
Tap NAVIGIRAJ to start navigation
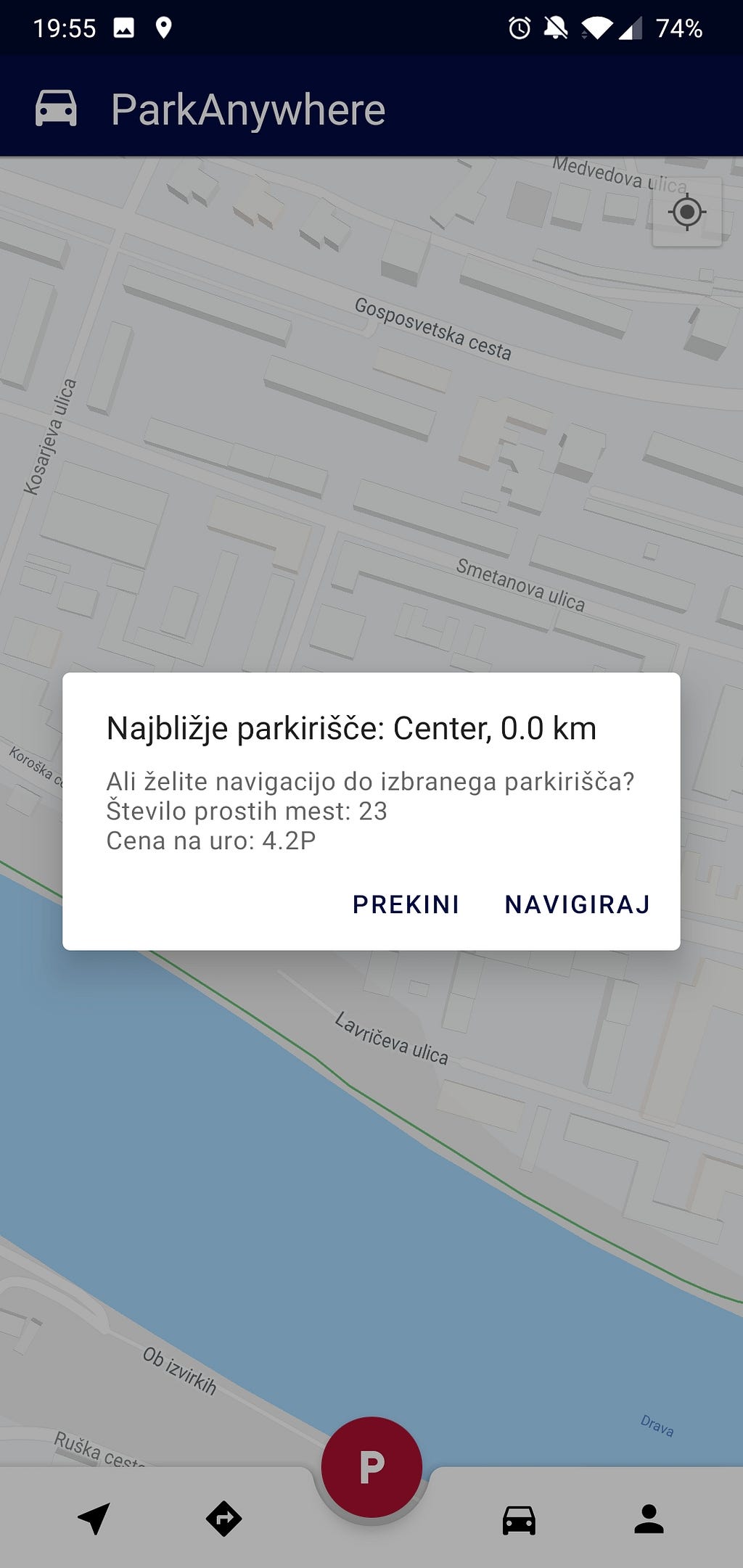point(577,904)
